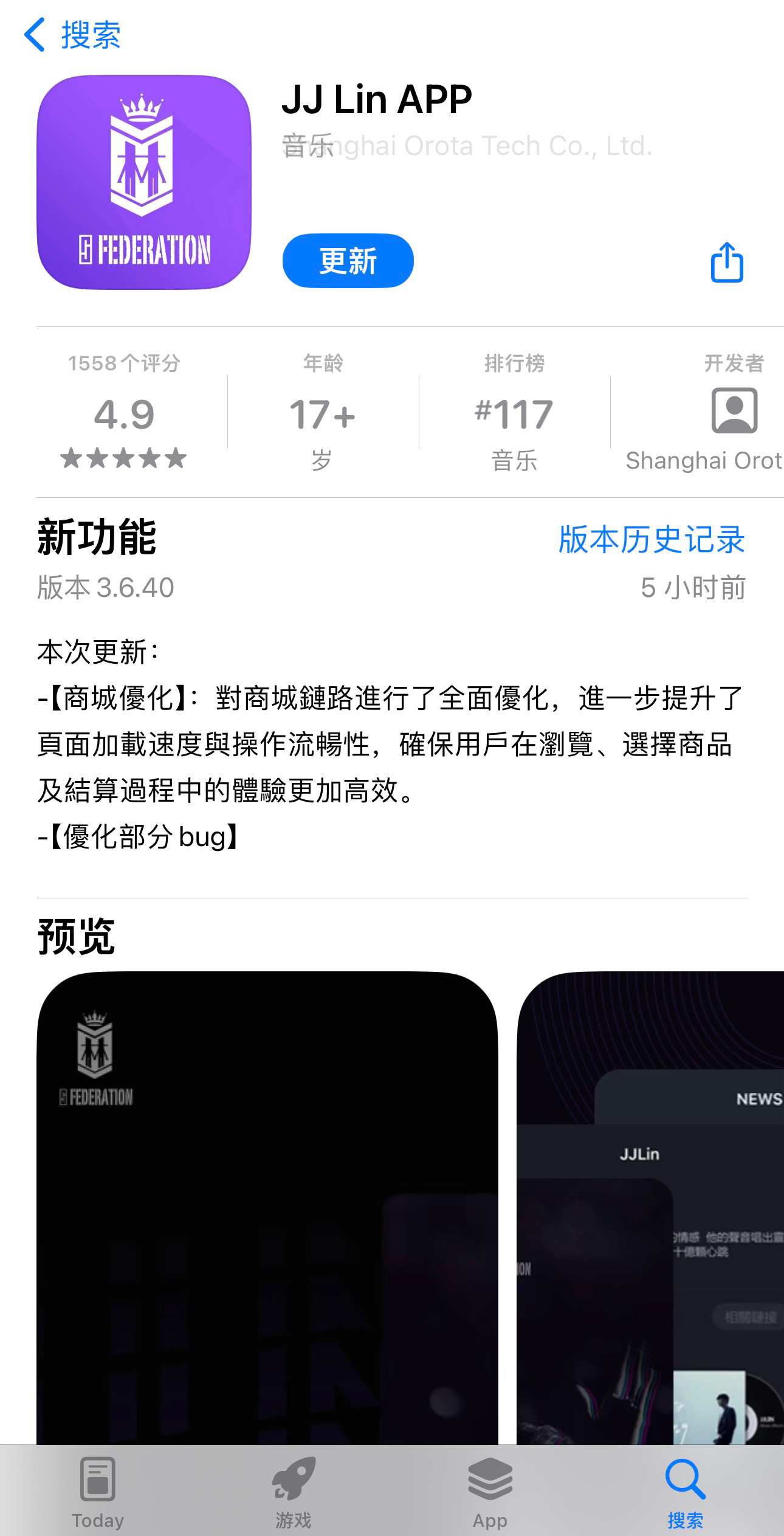View the 1558 ratings section
Viewport: 784px width, 1536px height.
[124, 413]
